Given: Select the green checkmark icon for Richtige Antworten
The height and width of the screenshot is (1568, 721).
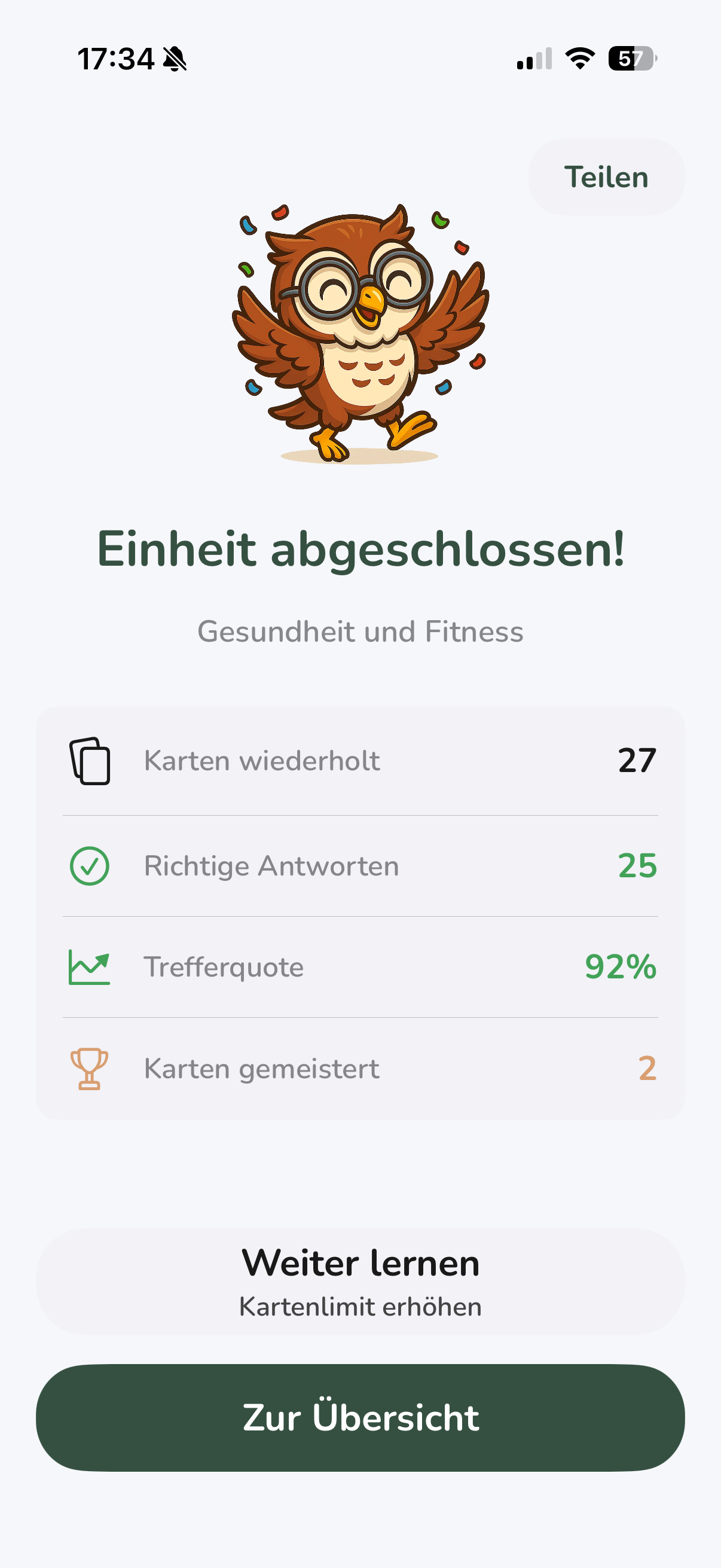Looking at the screenshot, I should 89,865.
